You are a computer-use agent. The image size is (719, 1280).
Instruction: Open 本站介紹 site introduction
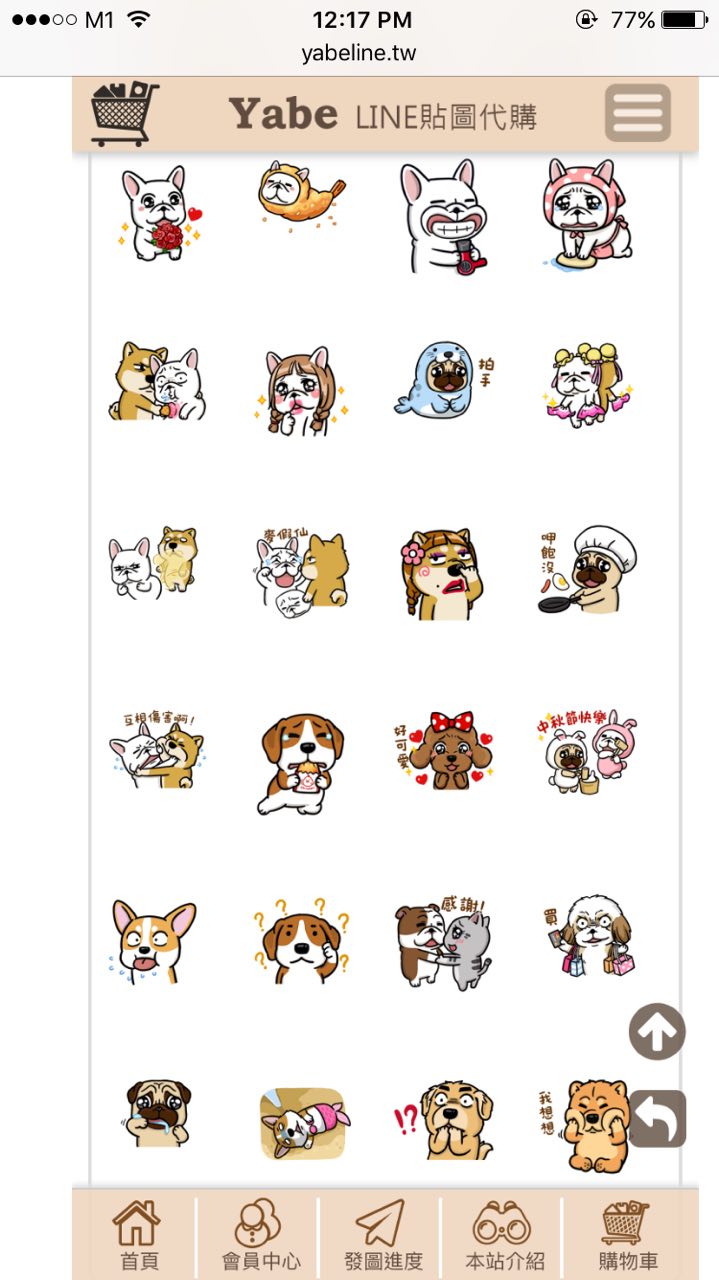503,1236
